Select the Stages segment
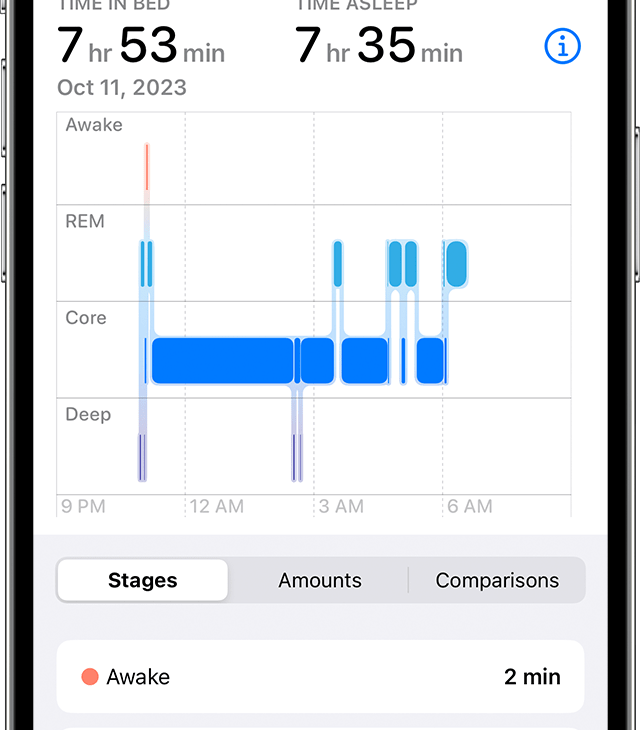The image size is (640, 730). (142, 580)
